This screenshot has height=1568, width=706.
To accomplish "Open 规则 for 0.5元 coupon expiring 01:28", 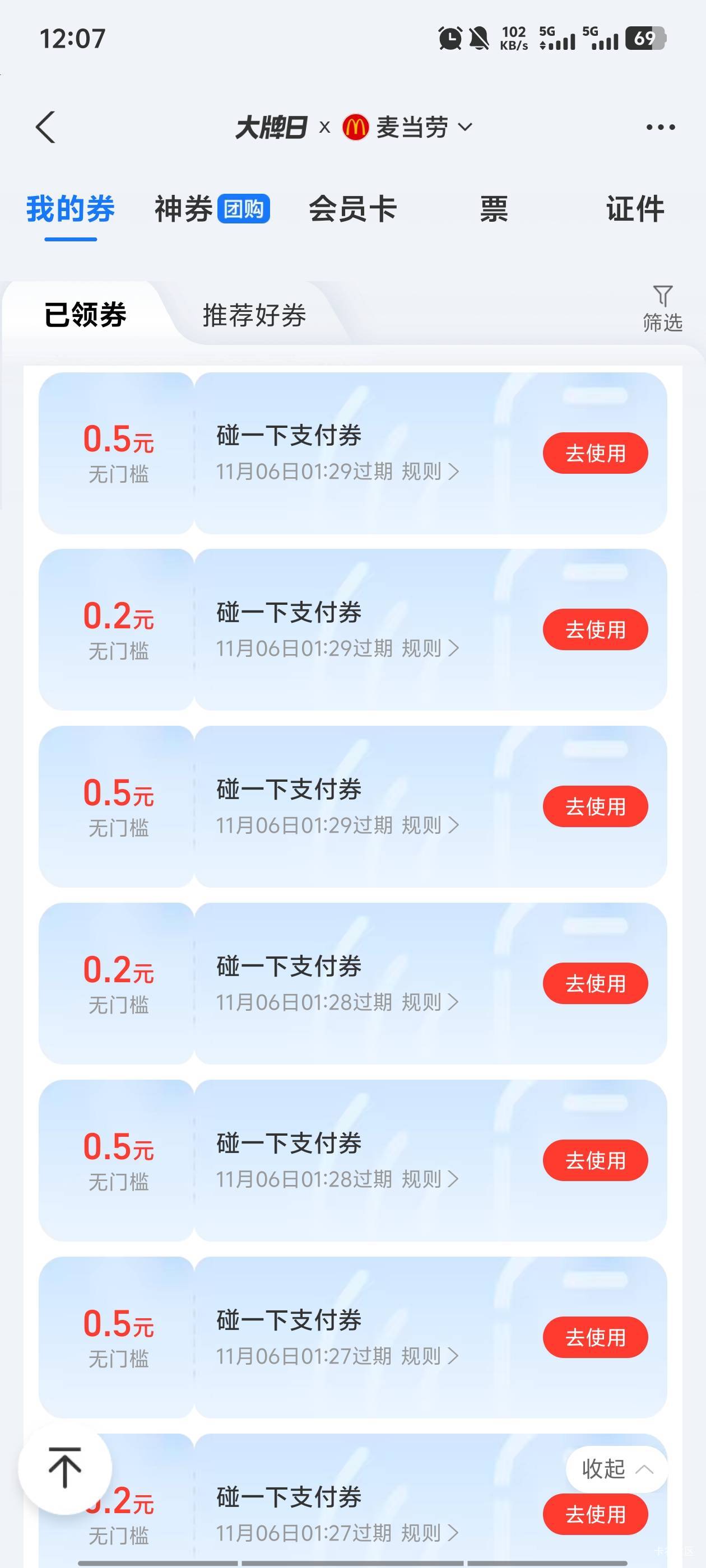I will [429, 1179].
